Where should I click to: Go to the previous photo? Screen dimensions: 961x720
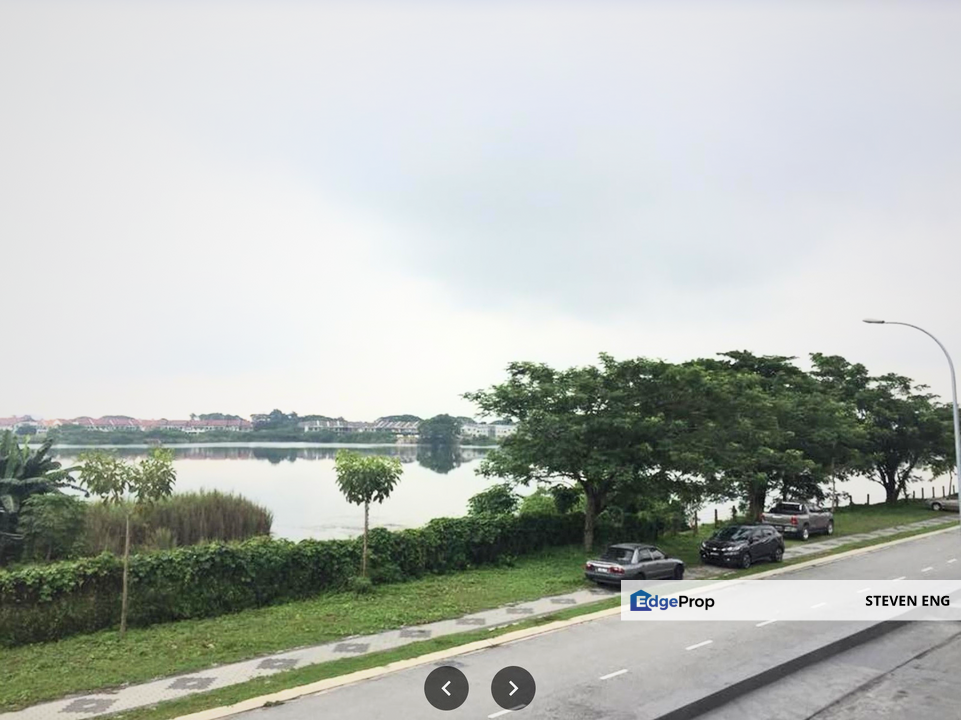[446, 688]
